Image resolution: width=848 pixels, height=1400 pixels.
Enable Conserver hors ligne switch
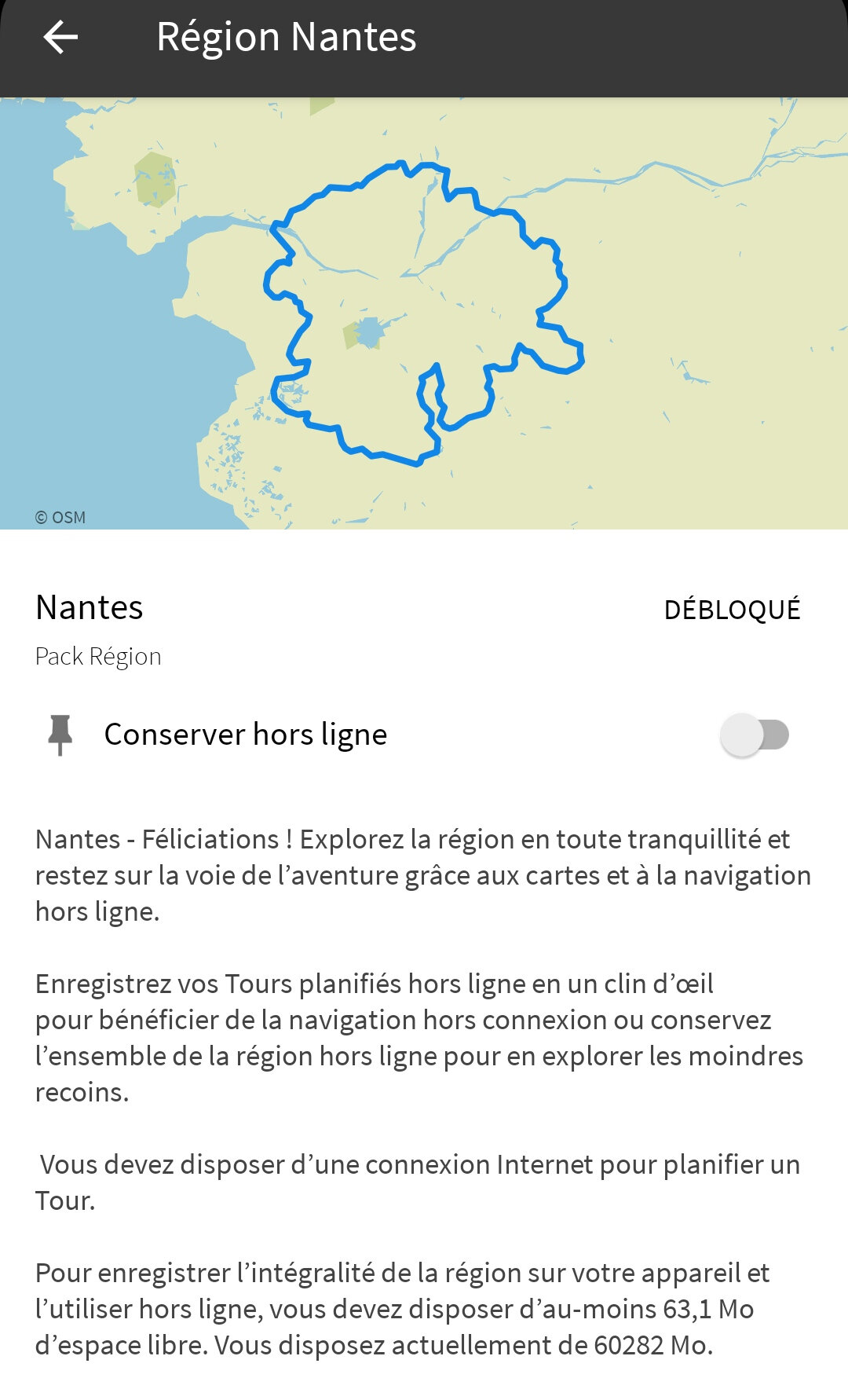pyautogui.click(x=754, y=735)
